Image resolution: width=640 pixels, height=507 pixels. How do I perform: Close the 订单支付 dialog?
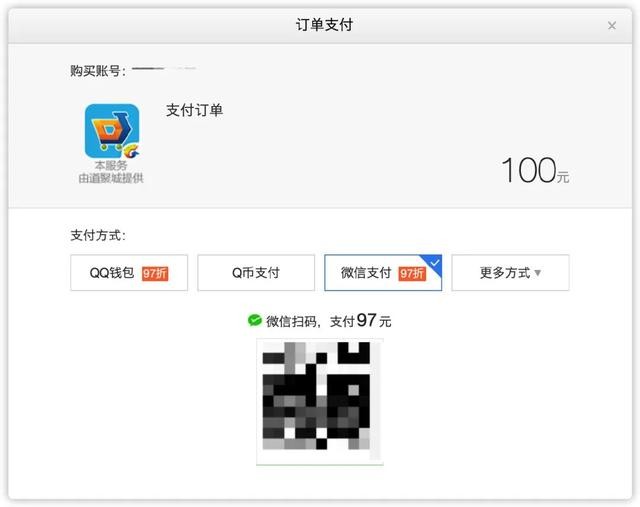(x=612, y=26)
